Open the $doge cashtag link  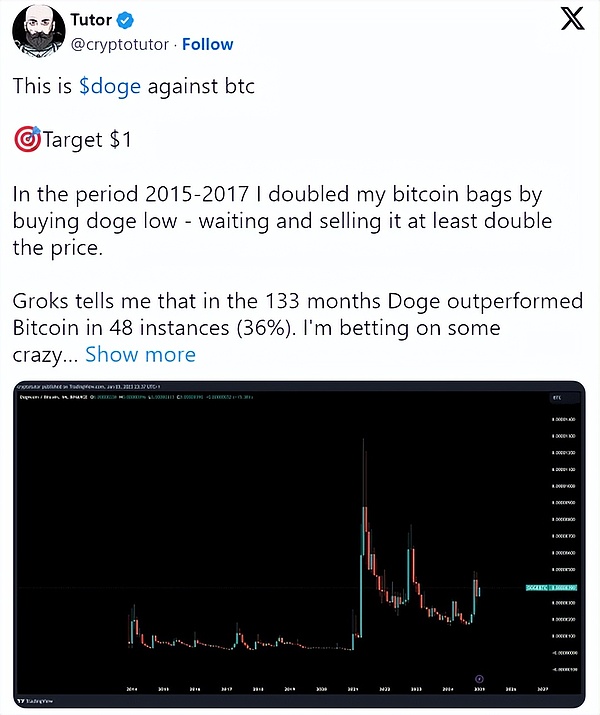(x=110, y=87)
